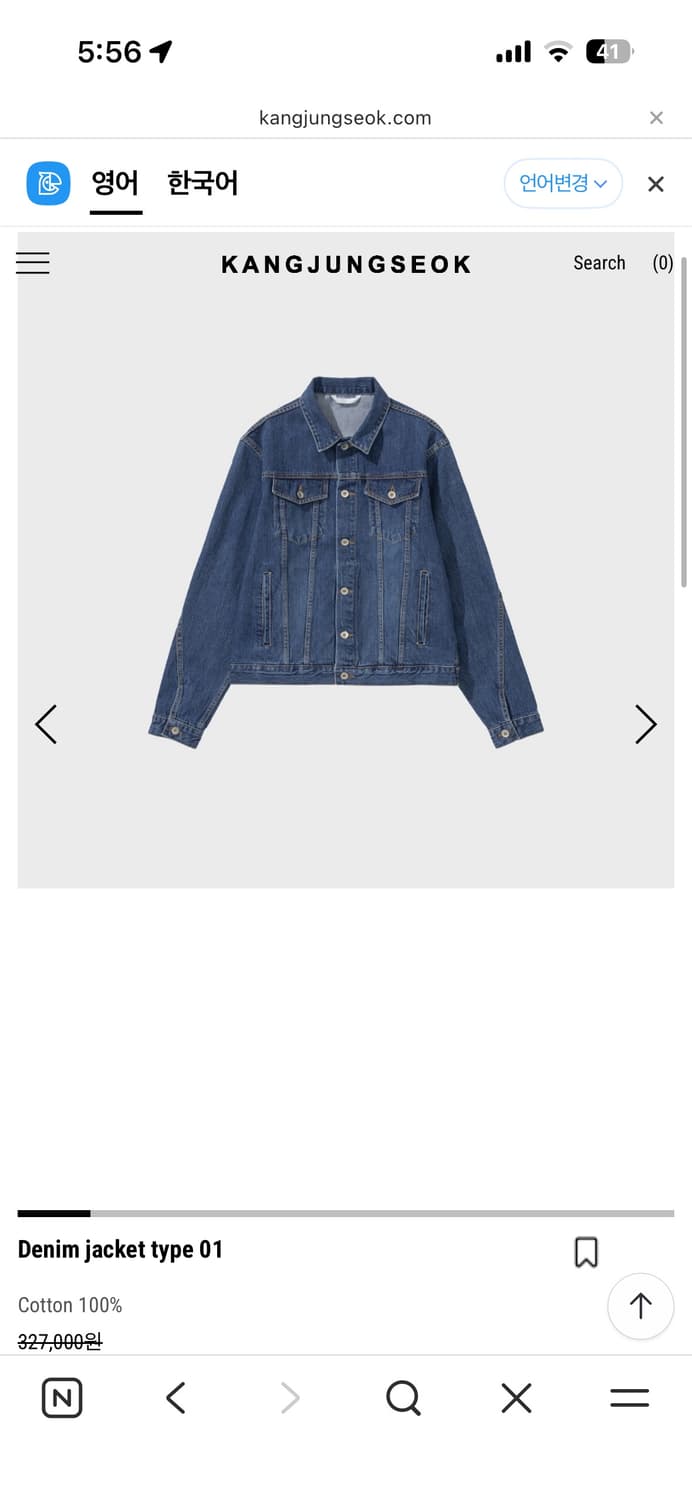Switch translation to 영어 tab

pyautogui.click(x=115, y=184)
